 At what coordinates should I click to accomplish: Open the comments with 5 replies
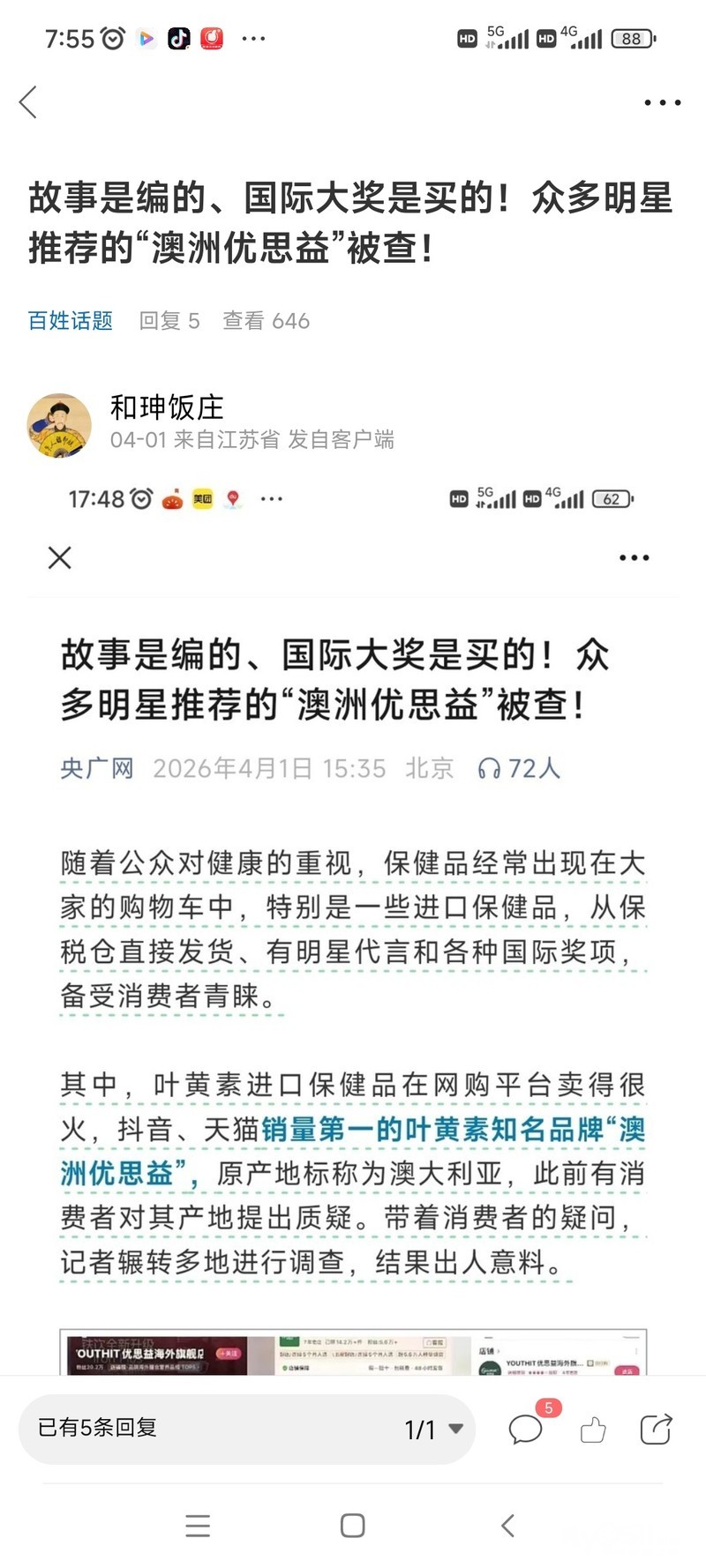pos(526,1429)
